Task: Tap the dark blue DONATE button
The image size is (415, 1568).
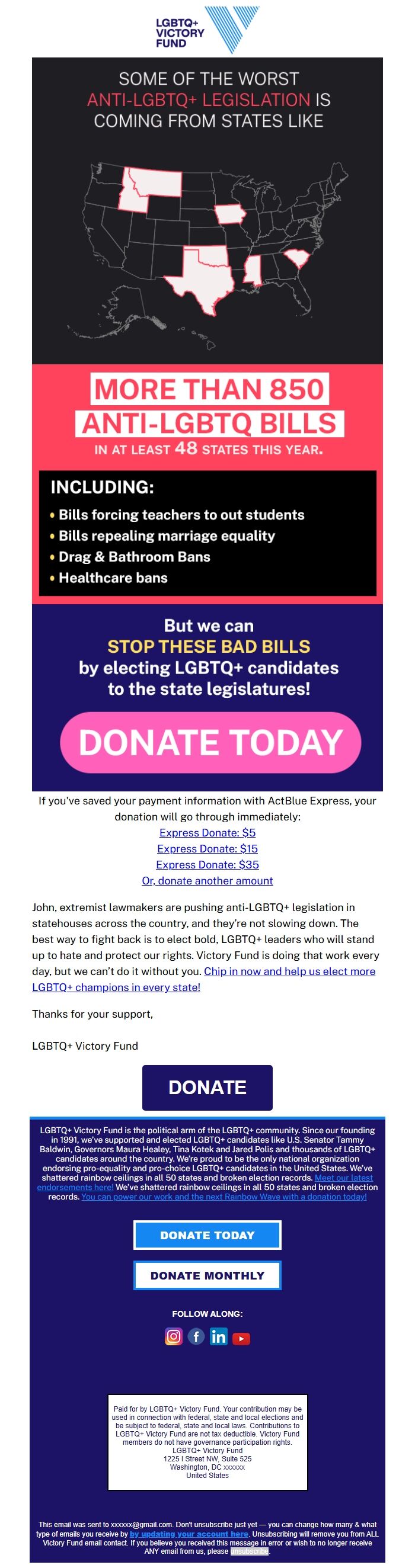Action: click(207, 1087)
